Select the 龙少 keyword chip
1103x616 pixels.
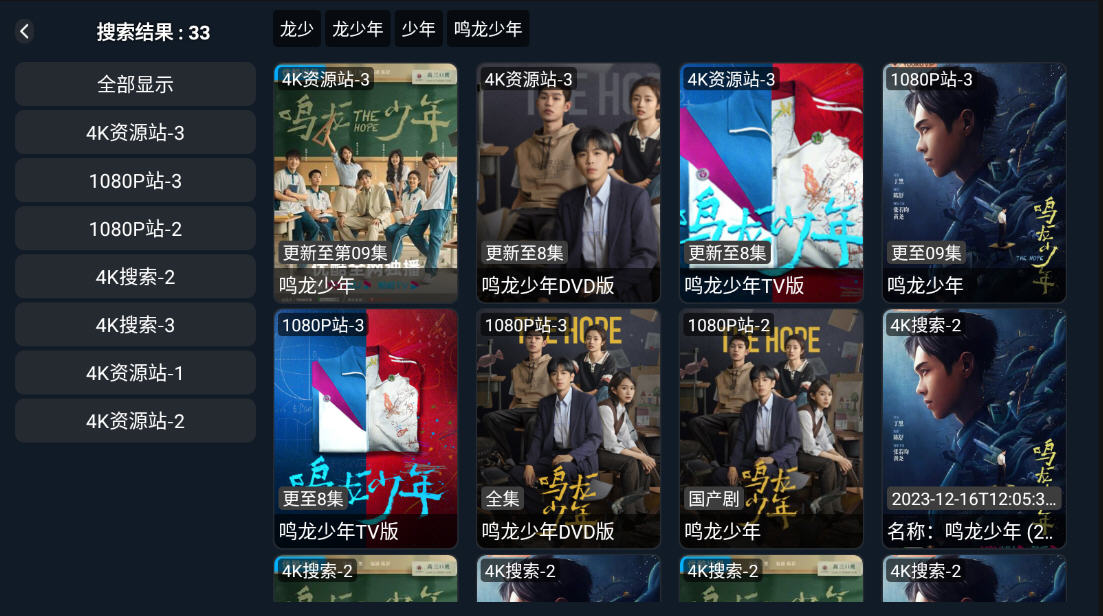pos(296,29)
